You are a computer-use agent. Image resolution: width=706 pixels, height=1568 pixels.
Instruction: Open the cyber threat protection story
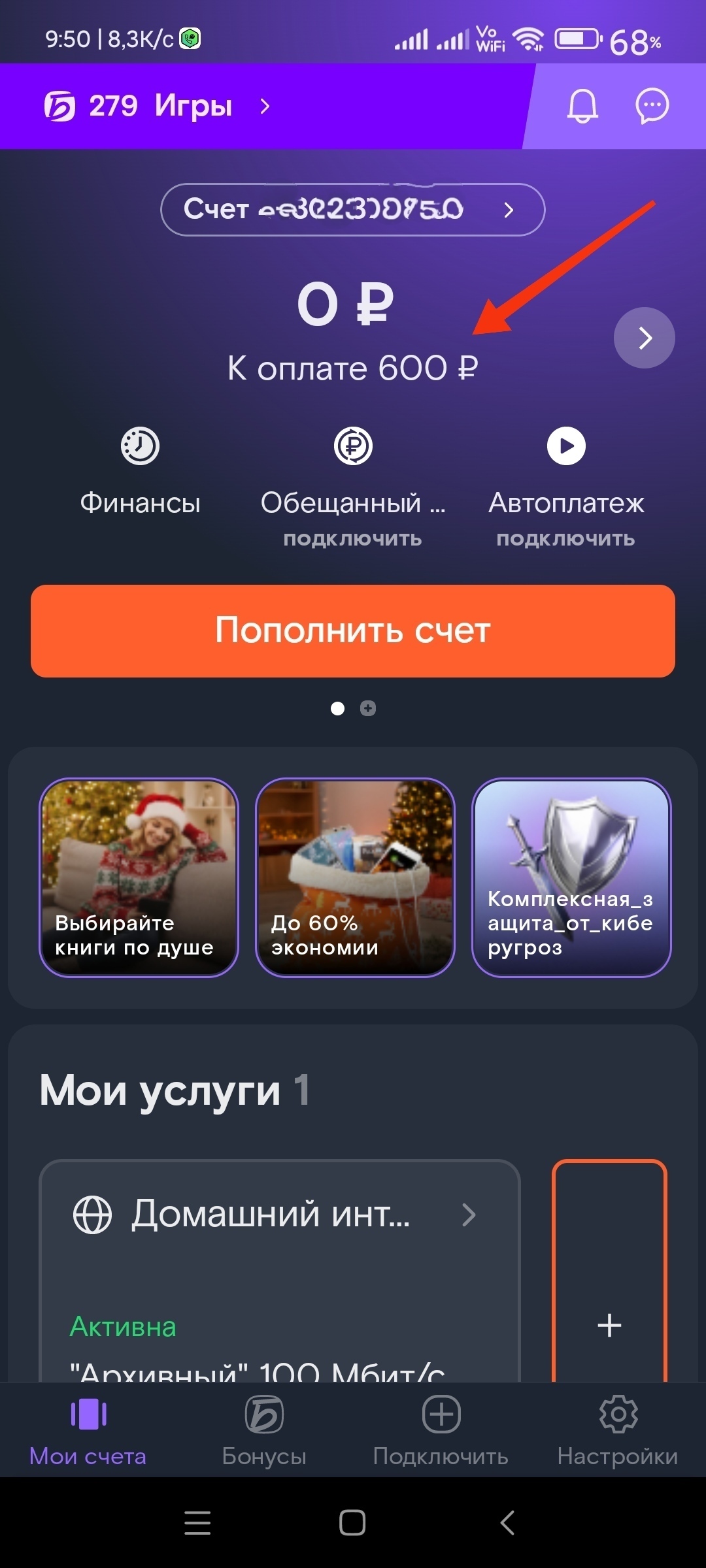(571, 877)
